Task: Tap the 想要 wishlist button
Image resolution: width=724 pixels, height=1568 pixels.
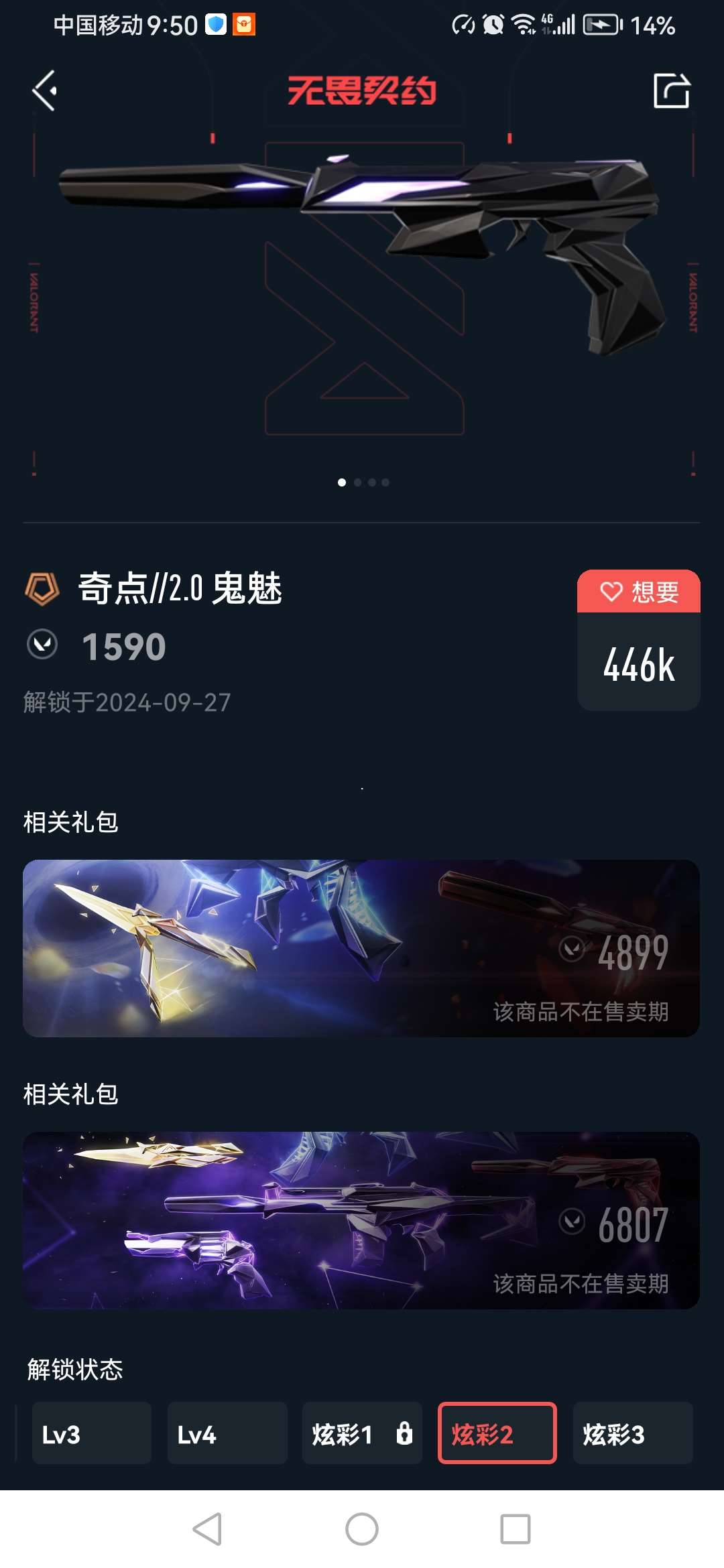Action: pos(639,592)
